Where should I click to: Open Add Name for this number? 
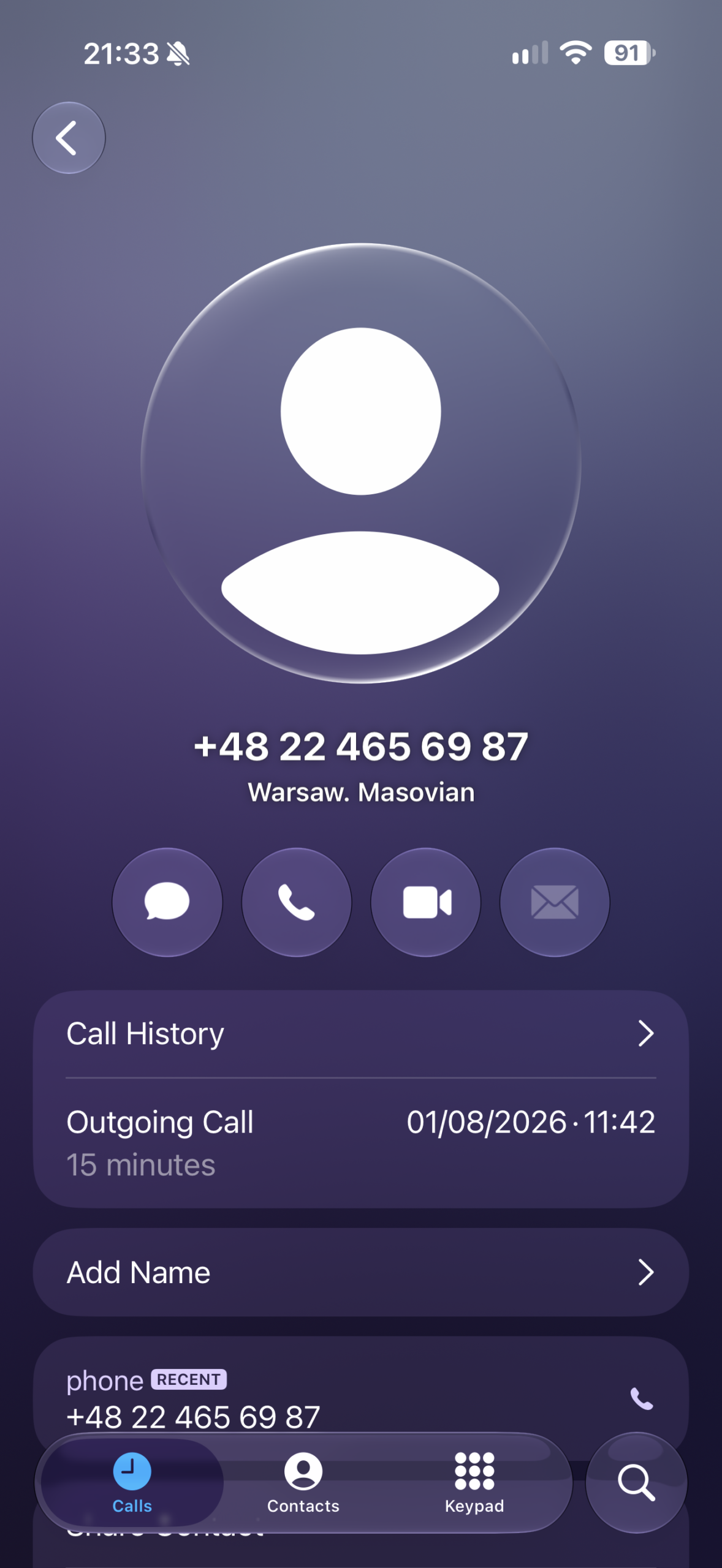pos(361,1273)
